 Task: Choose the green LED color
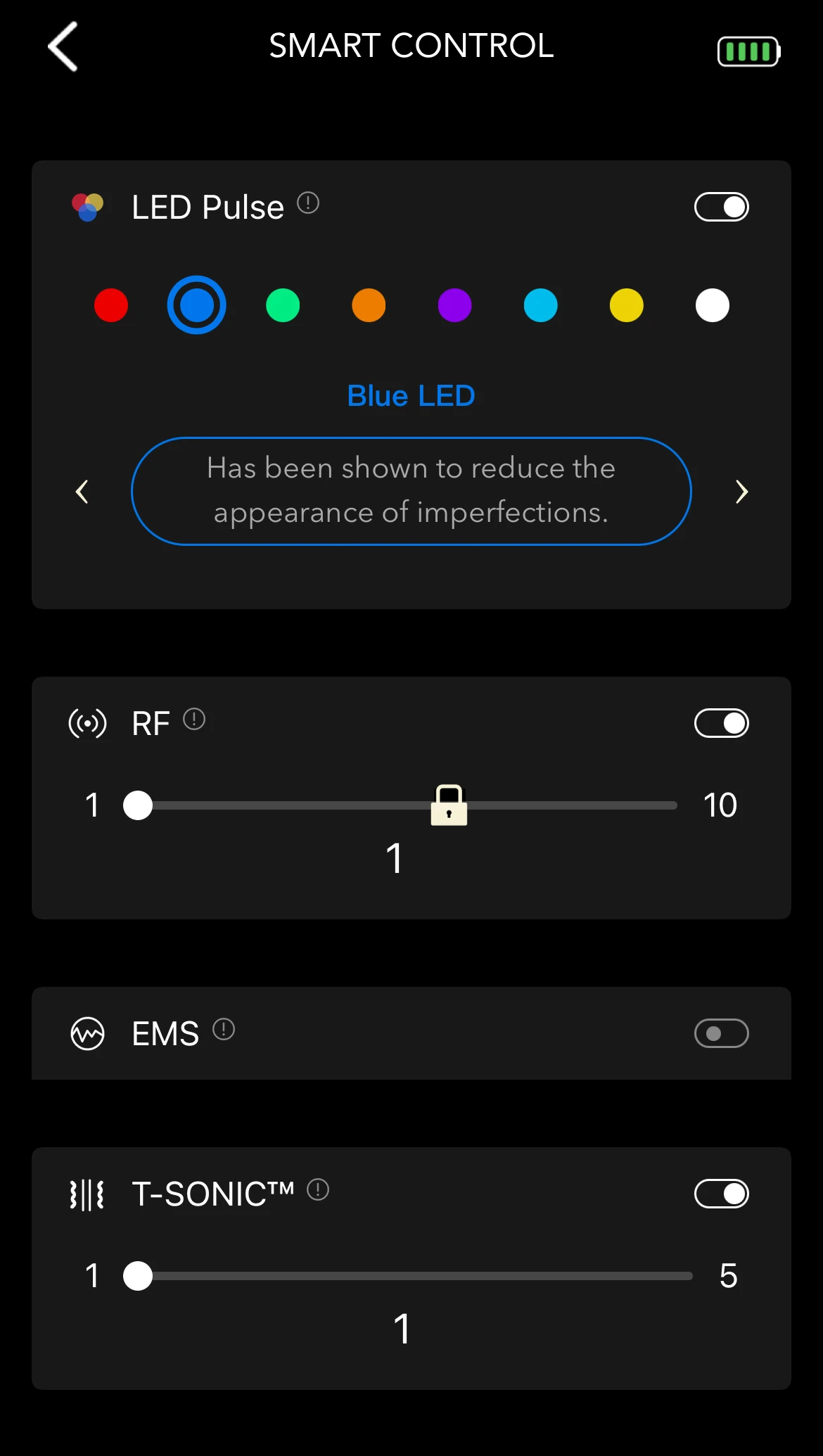283,305
